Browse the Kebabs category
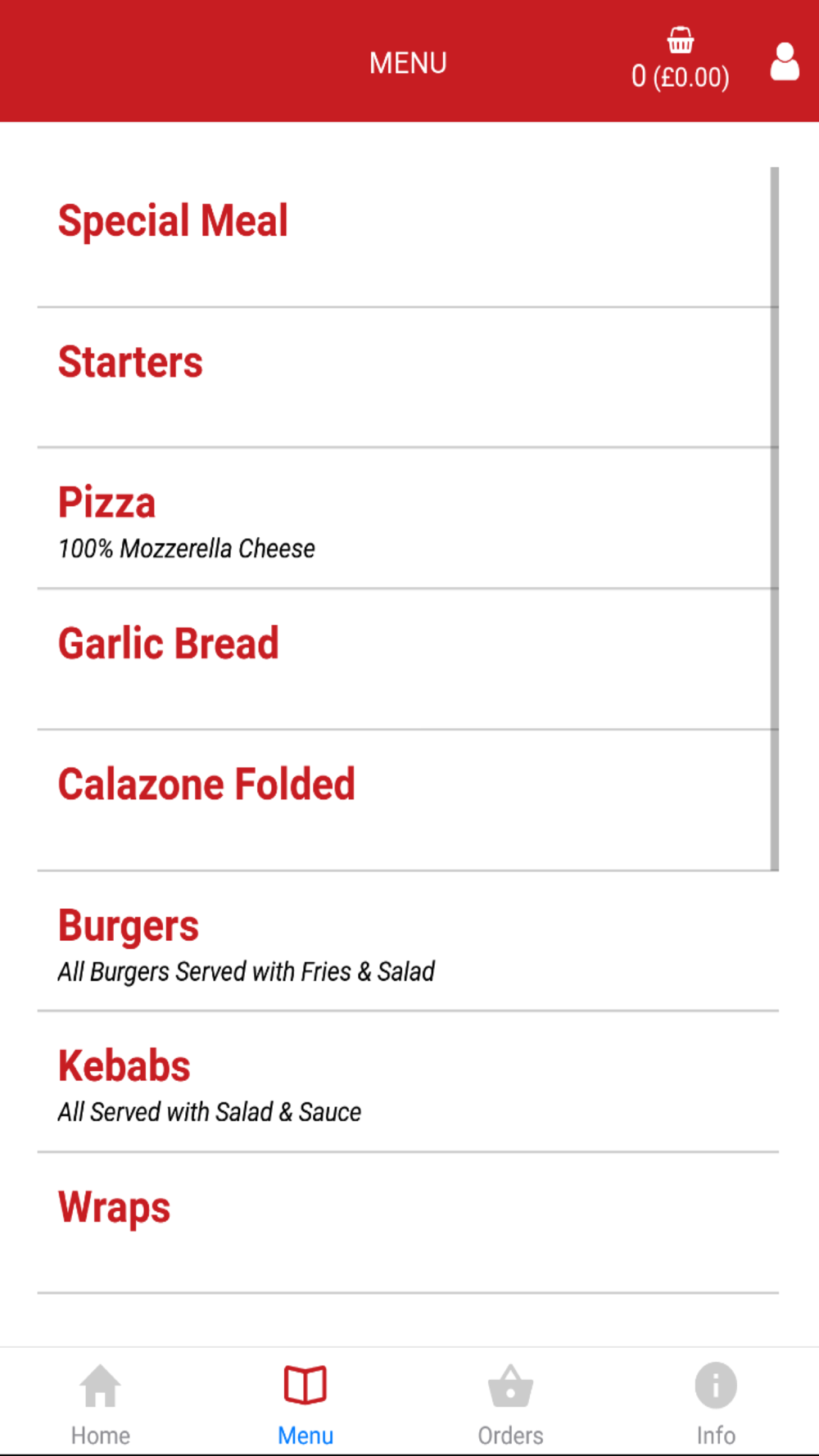The width and height of the screenshot is (819, 1456). click(408, 1083)
